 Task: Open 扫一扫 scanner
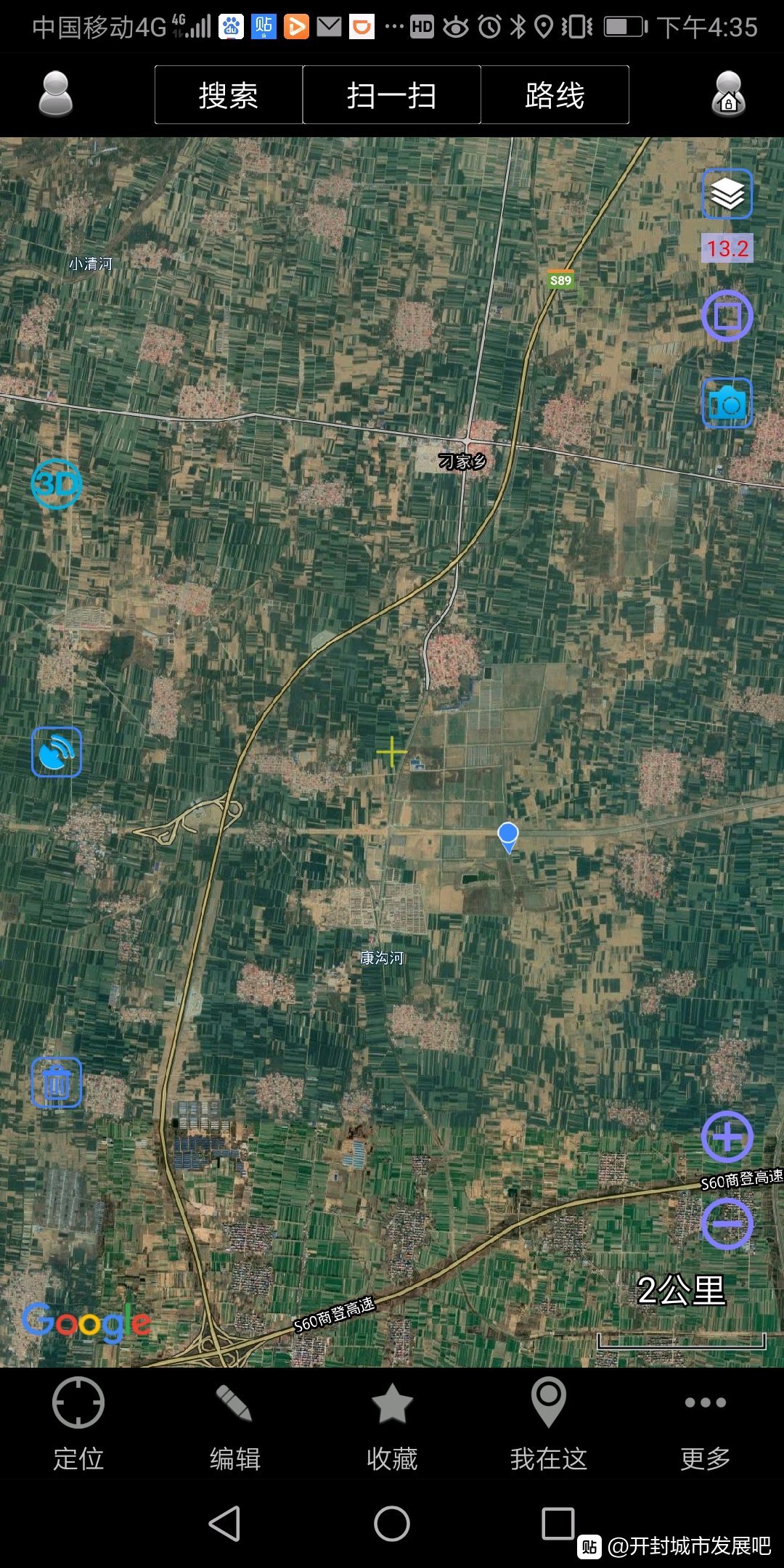coord(392,95)
